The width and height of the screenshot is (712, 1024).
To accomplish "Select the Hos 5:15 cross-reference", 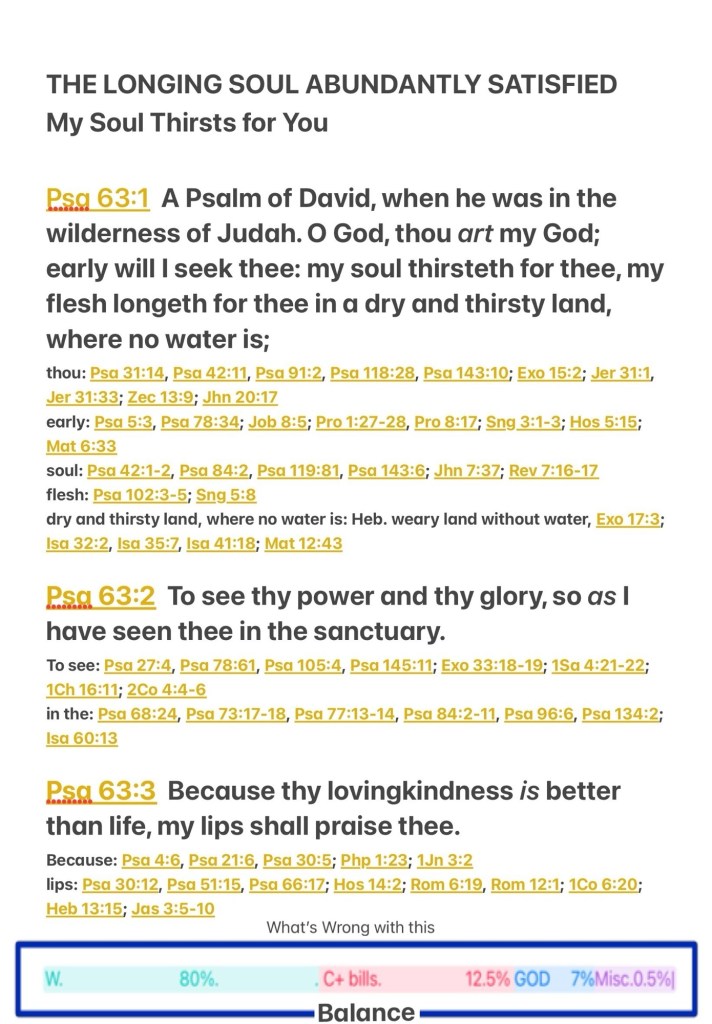I will click(604, 422).
